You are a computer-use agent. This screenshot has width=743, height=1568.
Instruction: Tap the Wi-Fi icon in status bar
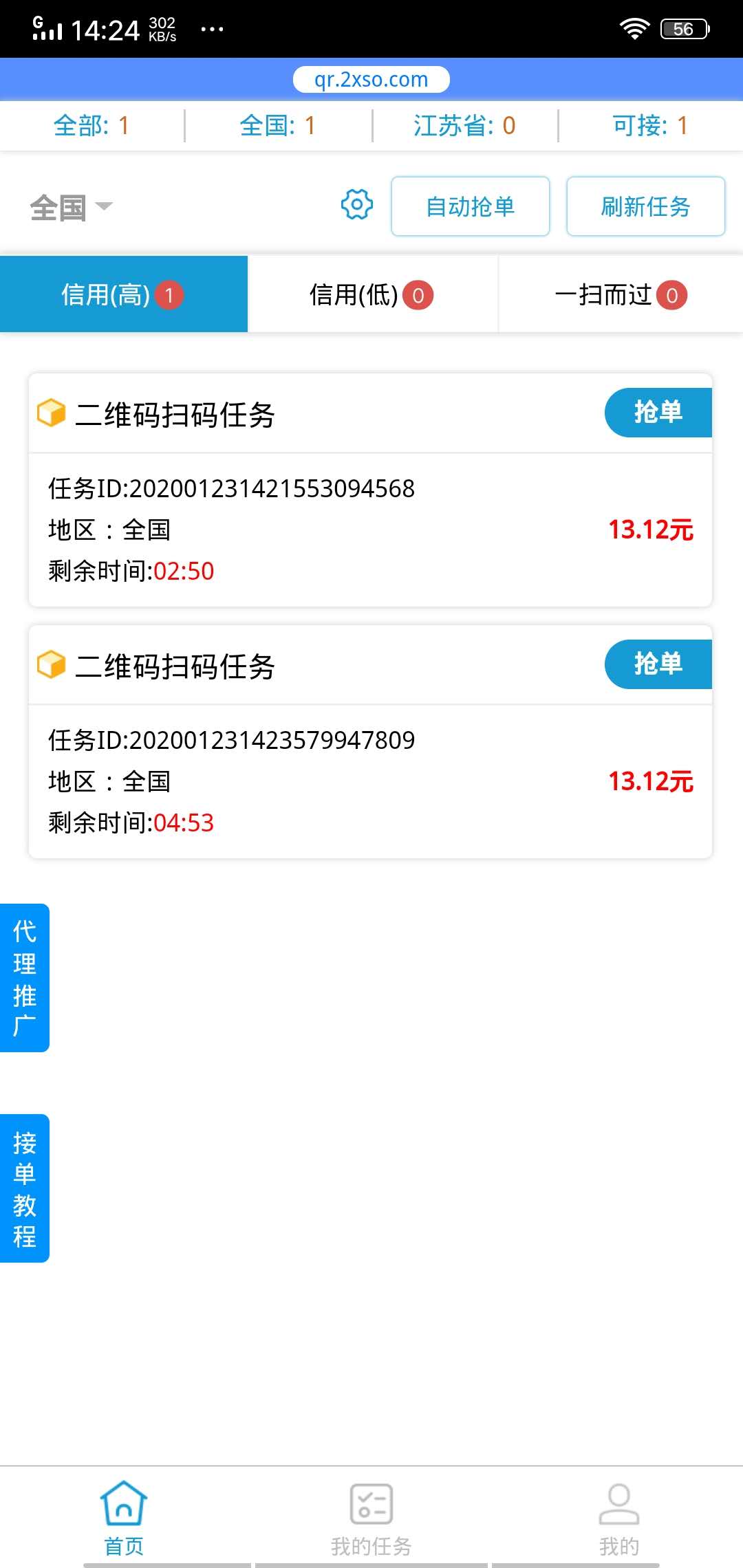pyautogui.click(x=634, y=26)
